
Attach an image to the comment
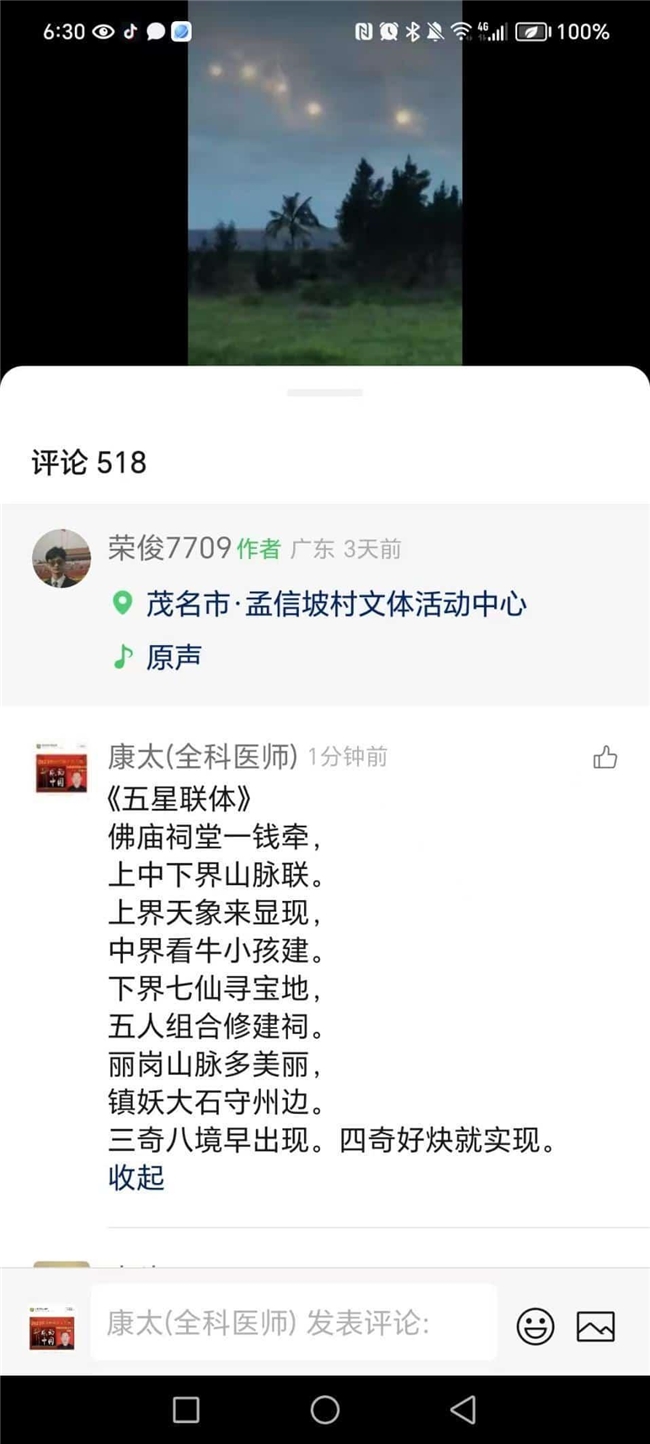[596, 1327]
